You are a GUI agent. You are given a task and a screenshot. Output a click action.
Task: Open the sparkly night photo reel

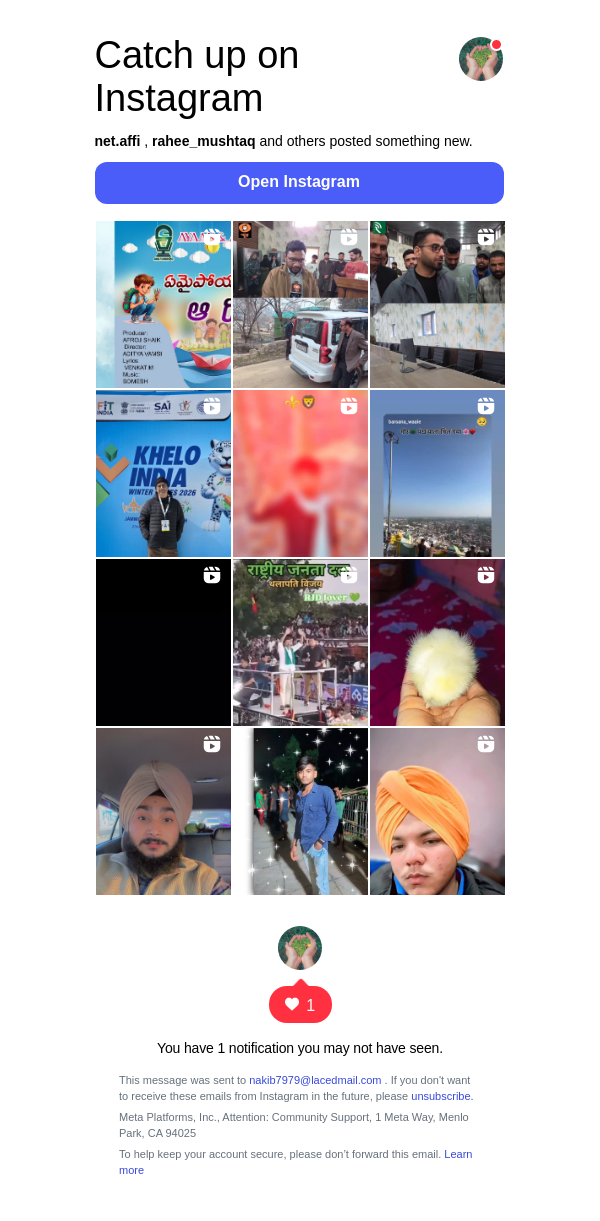[x=300, y=812]
